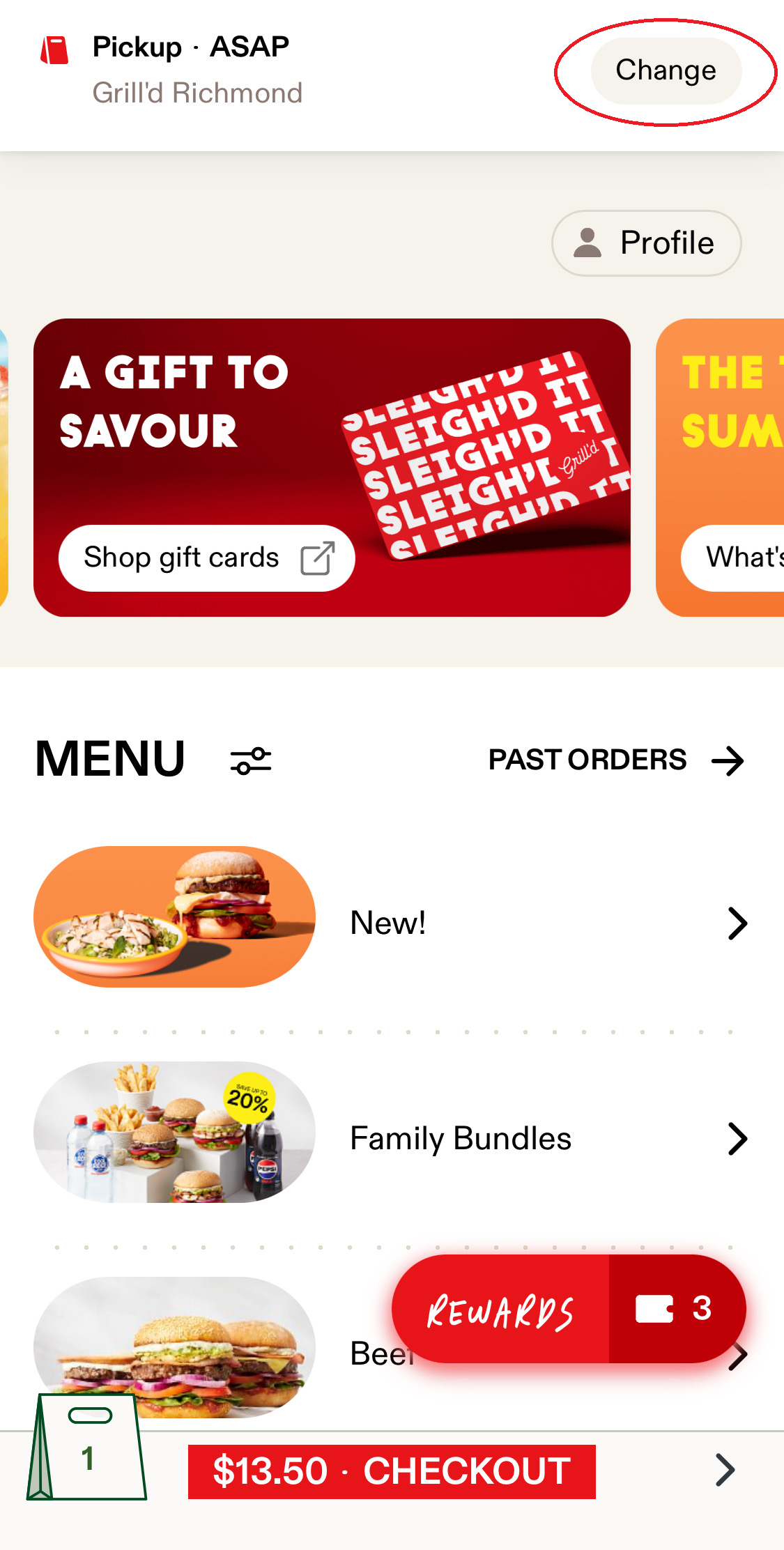The width and height of the screenshot is (784, 1550).
Task: Shop gift cards from the banner
Action: click(206, 558)
